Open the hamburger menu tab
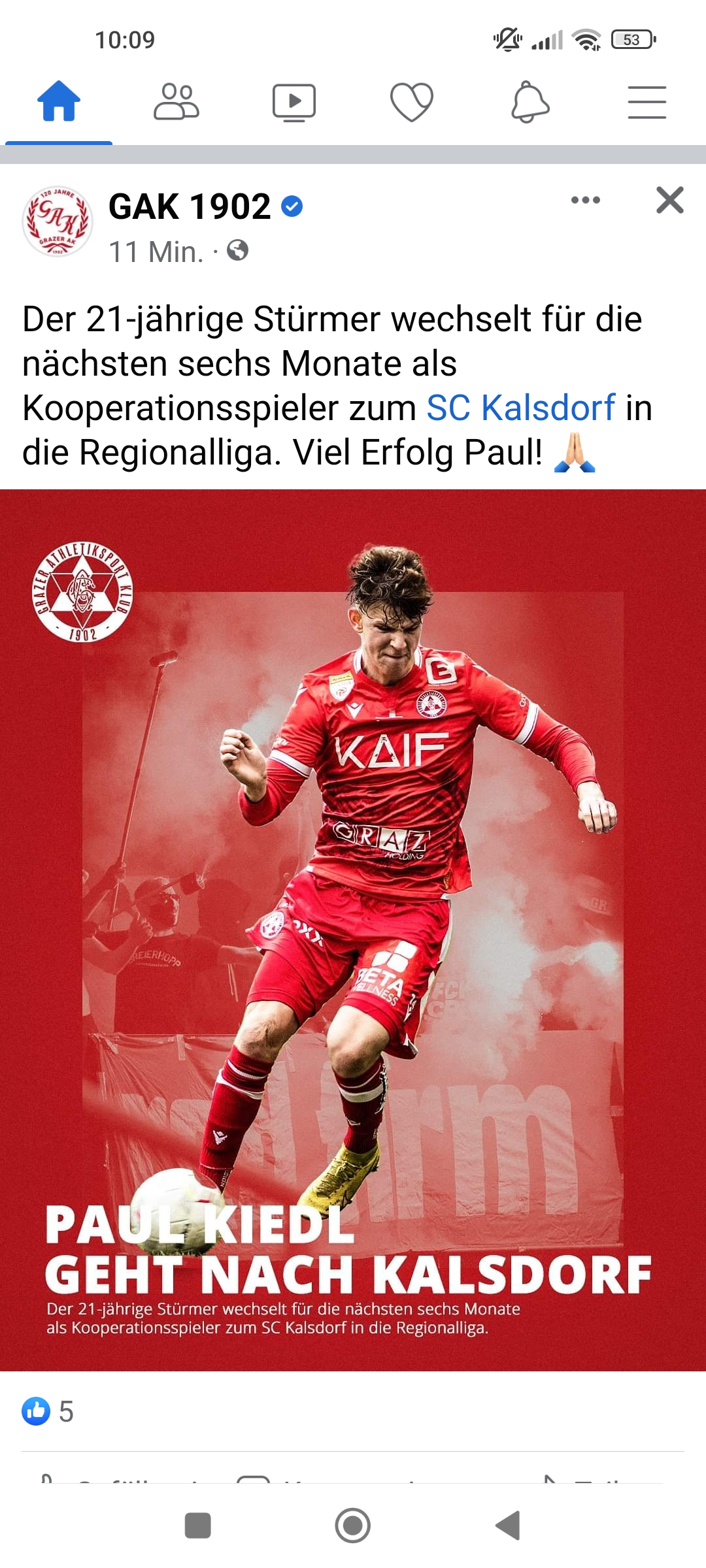706x1568 pixels. tap(647, 103)
